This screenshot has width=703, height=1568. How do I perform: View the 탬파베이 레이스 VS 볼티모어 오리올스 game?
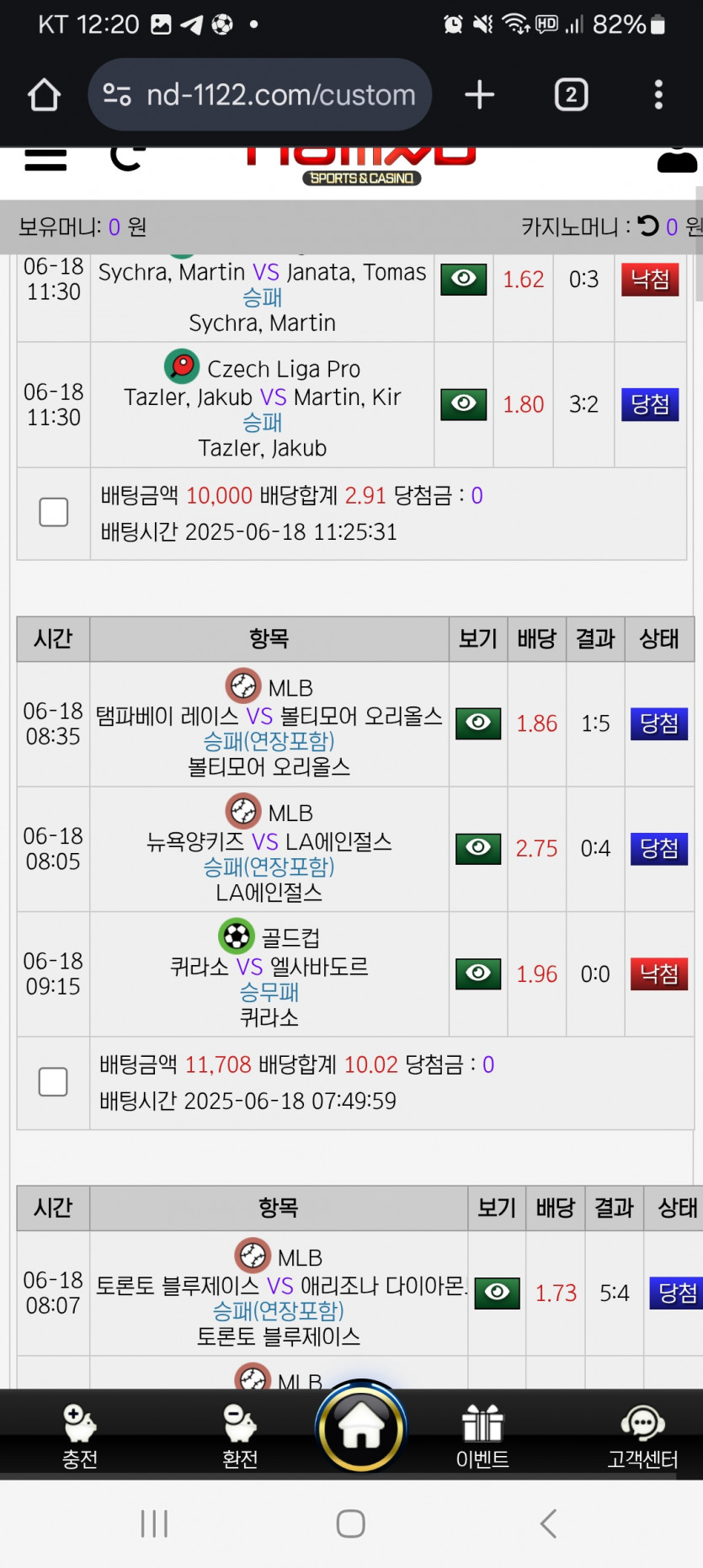(x=478, y=723)
